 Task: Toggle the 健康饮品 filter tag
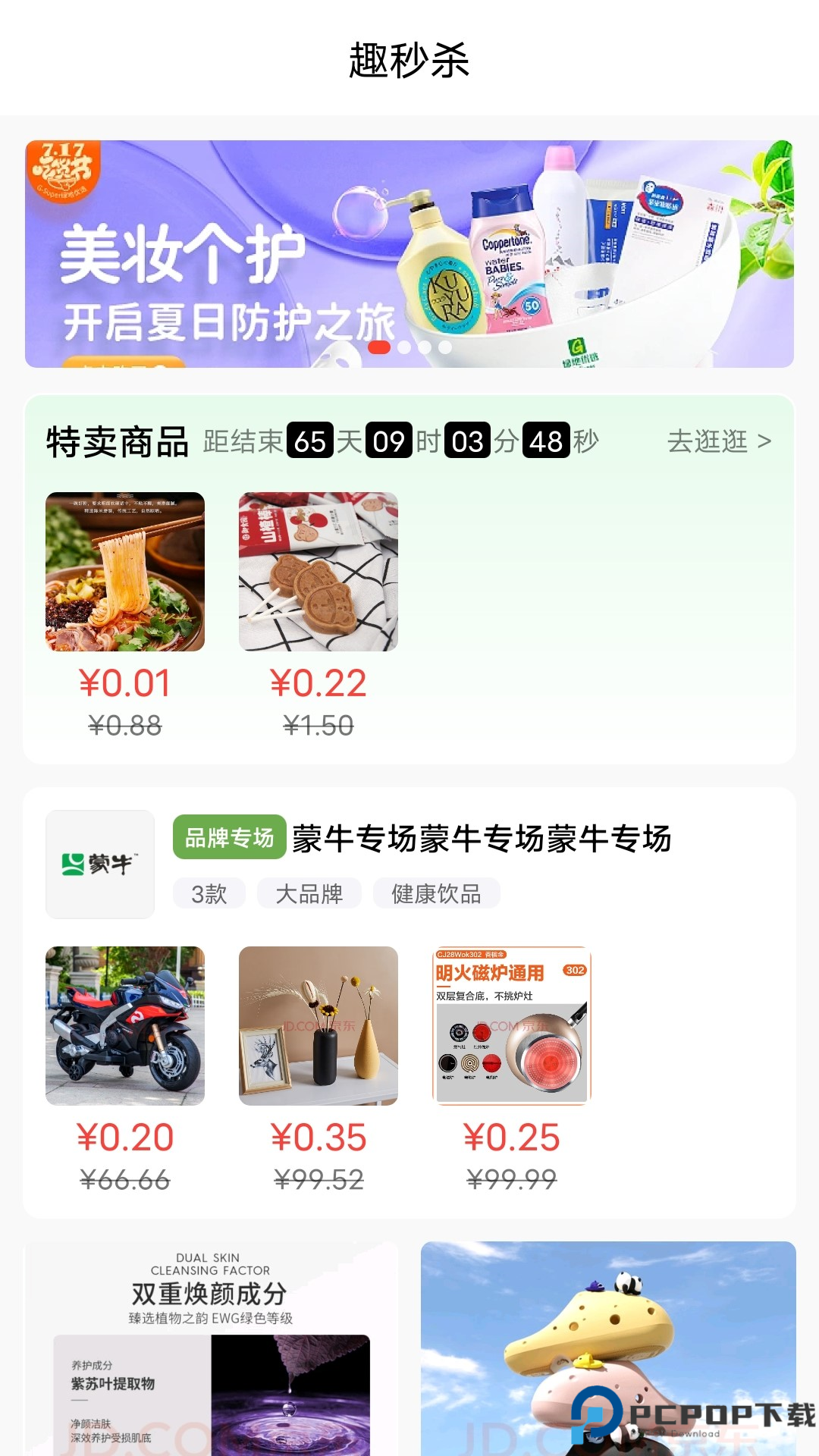pos(438,893)
